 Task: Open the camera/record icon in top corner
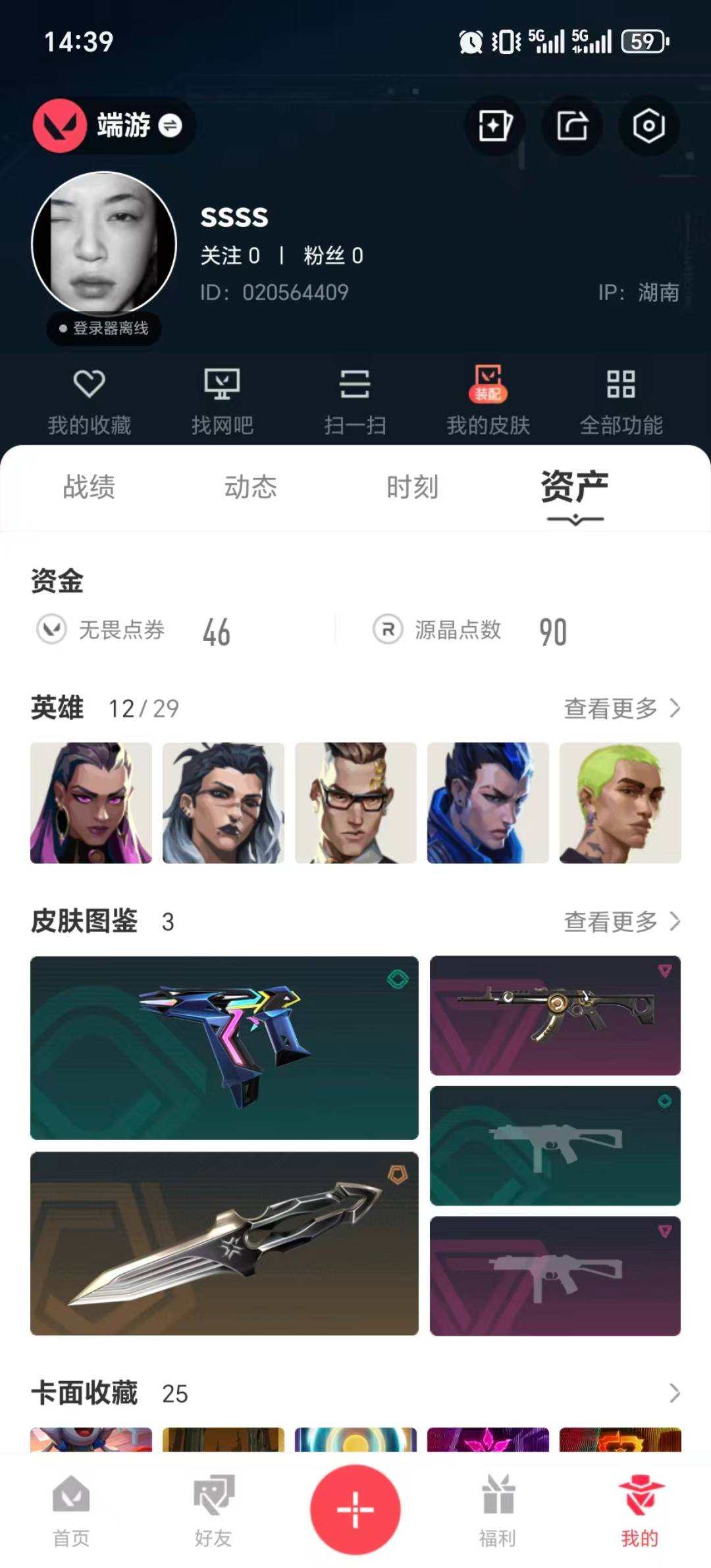coord(648,126)
